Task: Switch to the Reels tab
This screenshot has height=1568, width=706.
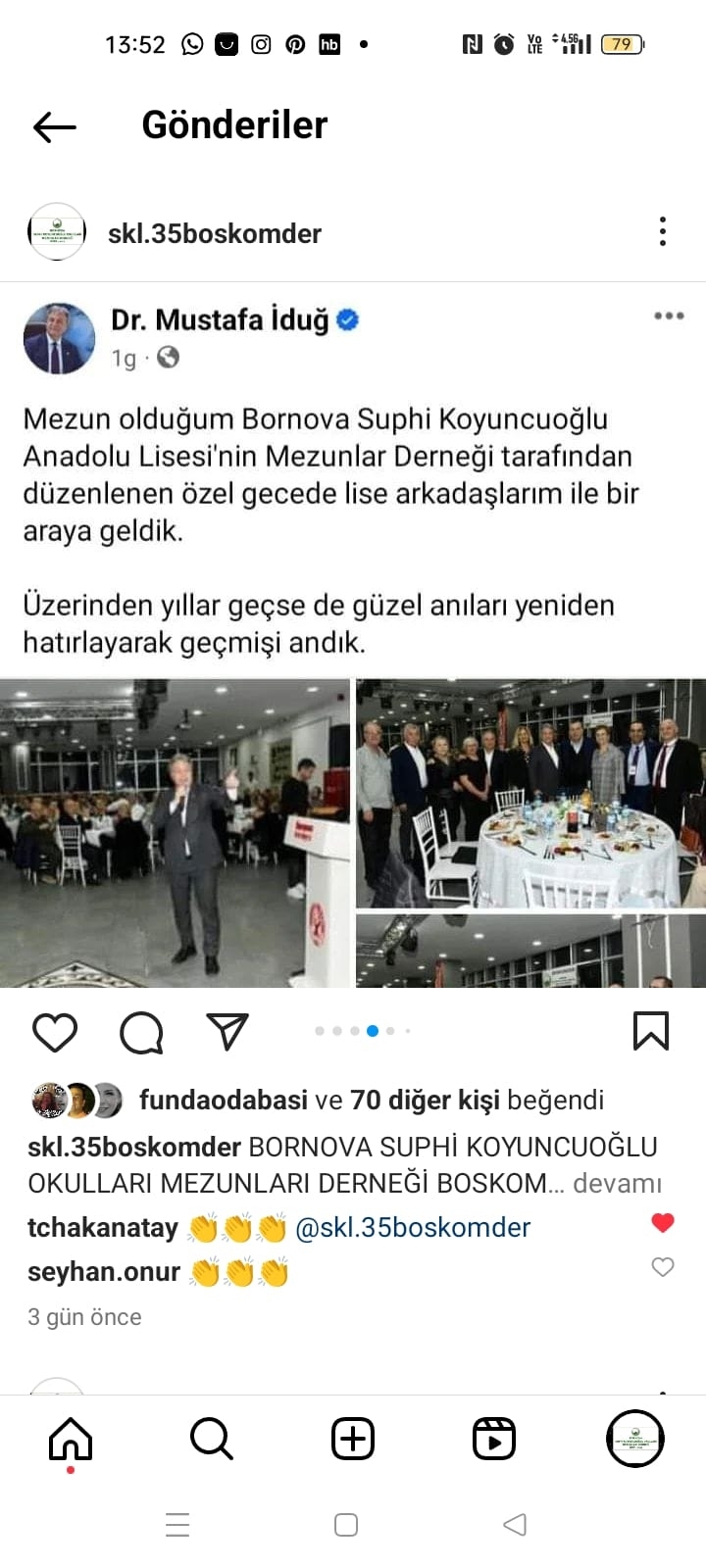Action: pos(494,1439)
